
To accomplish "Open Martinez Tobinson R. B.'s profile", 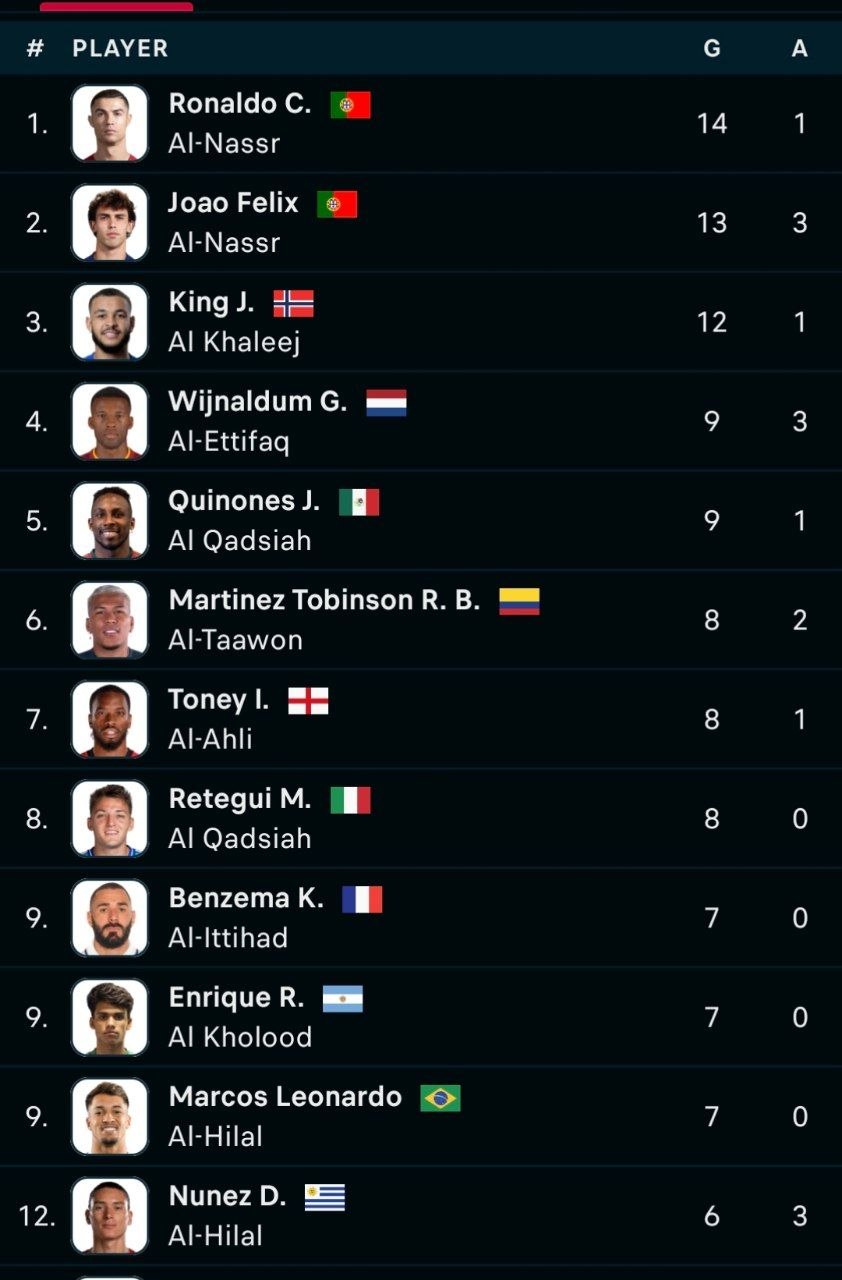I will (324, 600).
